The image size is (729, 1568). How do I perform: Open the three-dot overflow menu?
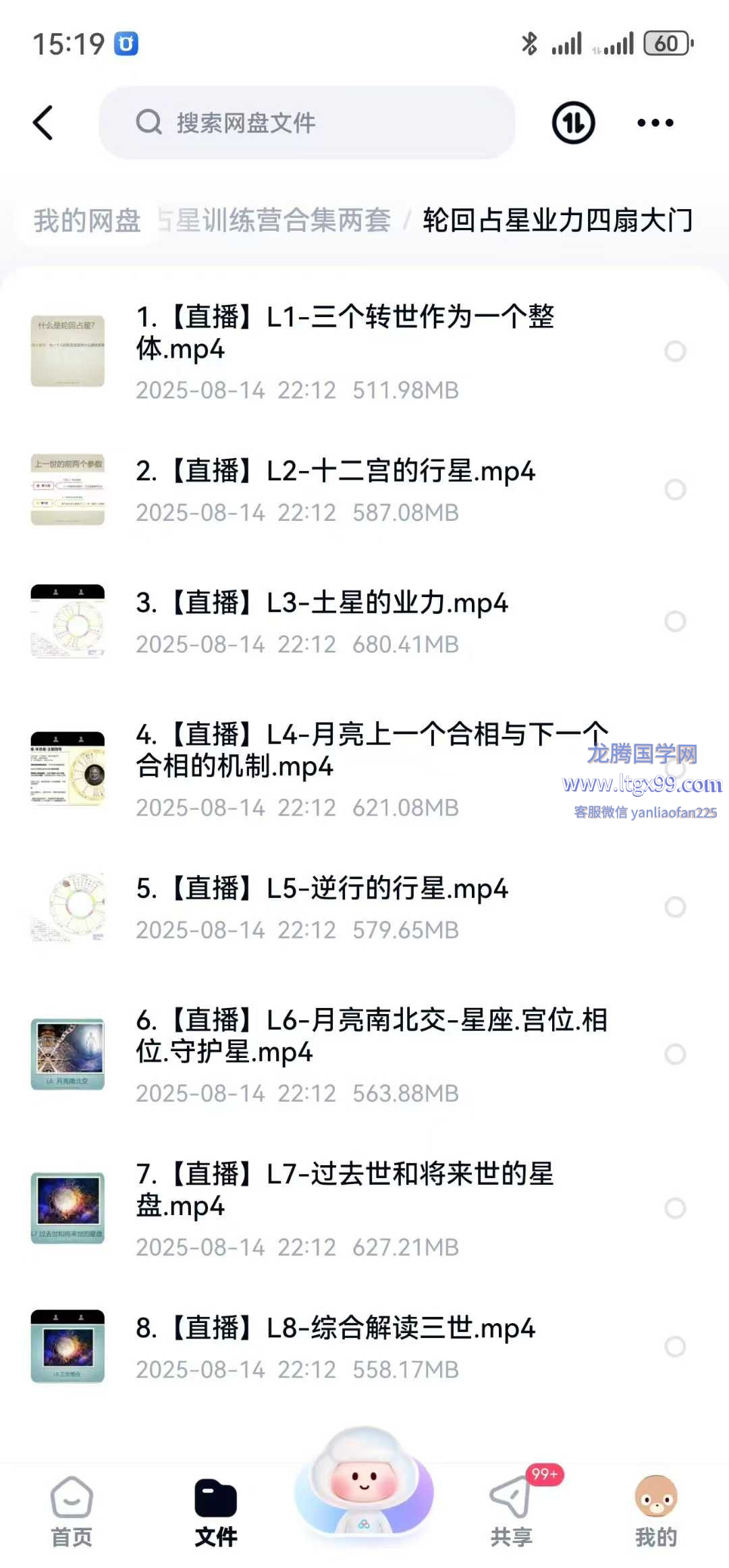click(x=655, y=123)
